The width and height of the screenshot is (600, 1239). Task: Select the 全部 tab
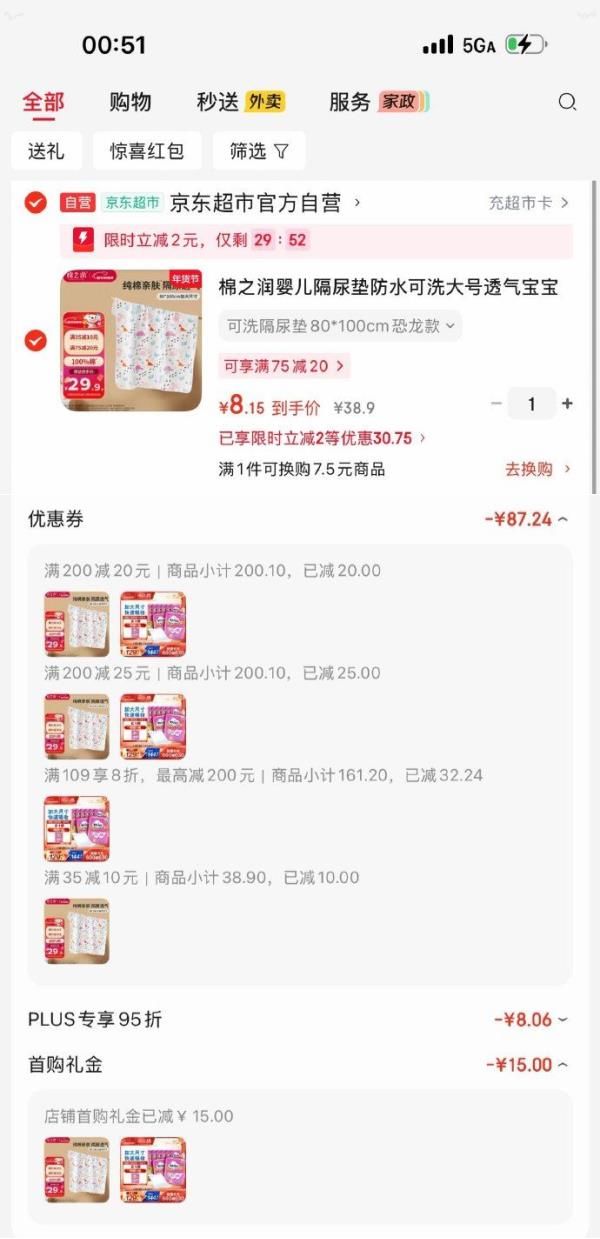click(x=44, y=102)
